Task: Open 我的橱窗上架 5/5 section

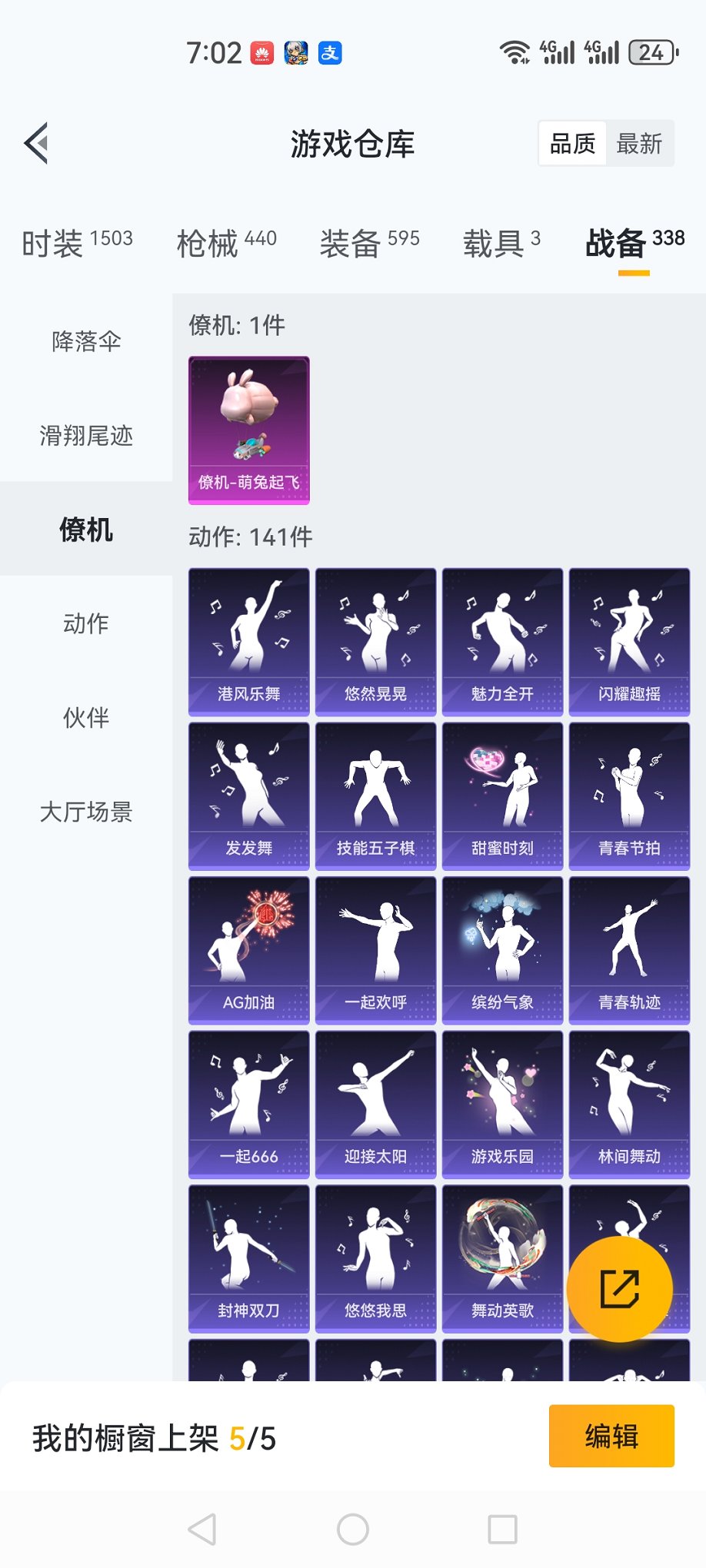Action: (x=154, y=1437)
